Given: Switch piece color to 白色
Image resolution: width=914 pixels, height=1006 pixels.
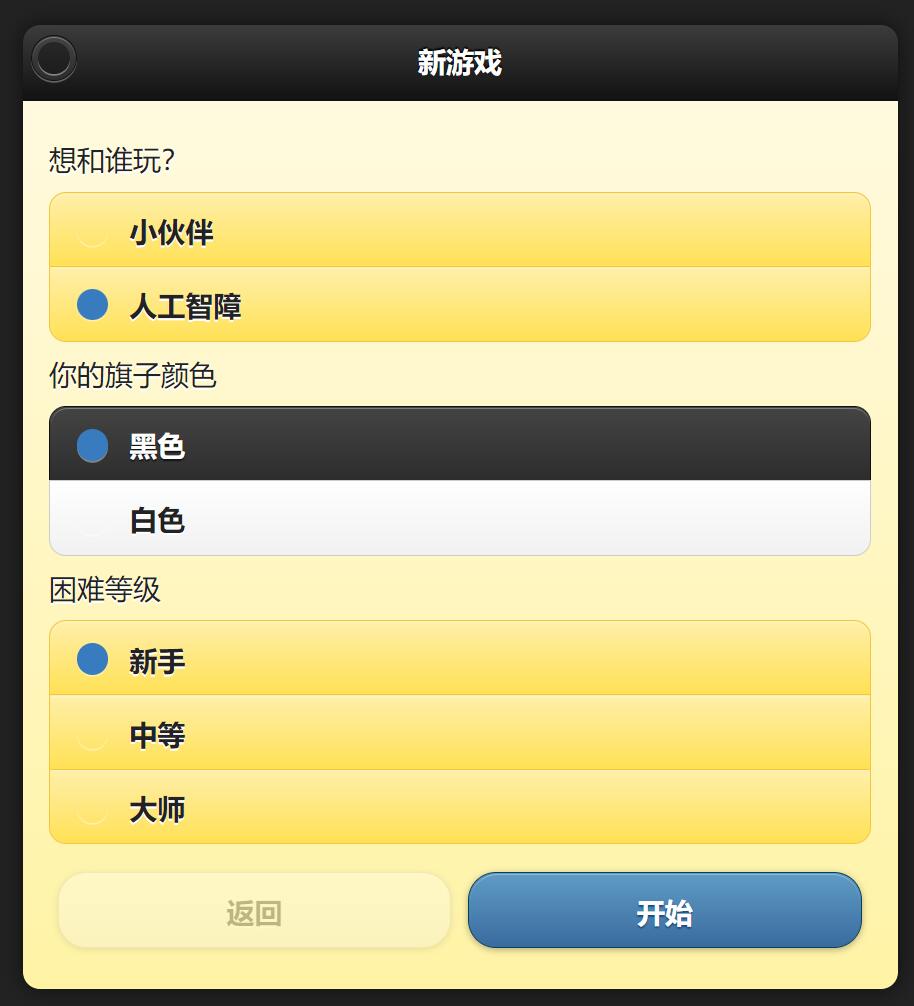Looking at the screenshot, I should tap(459, 519).
